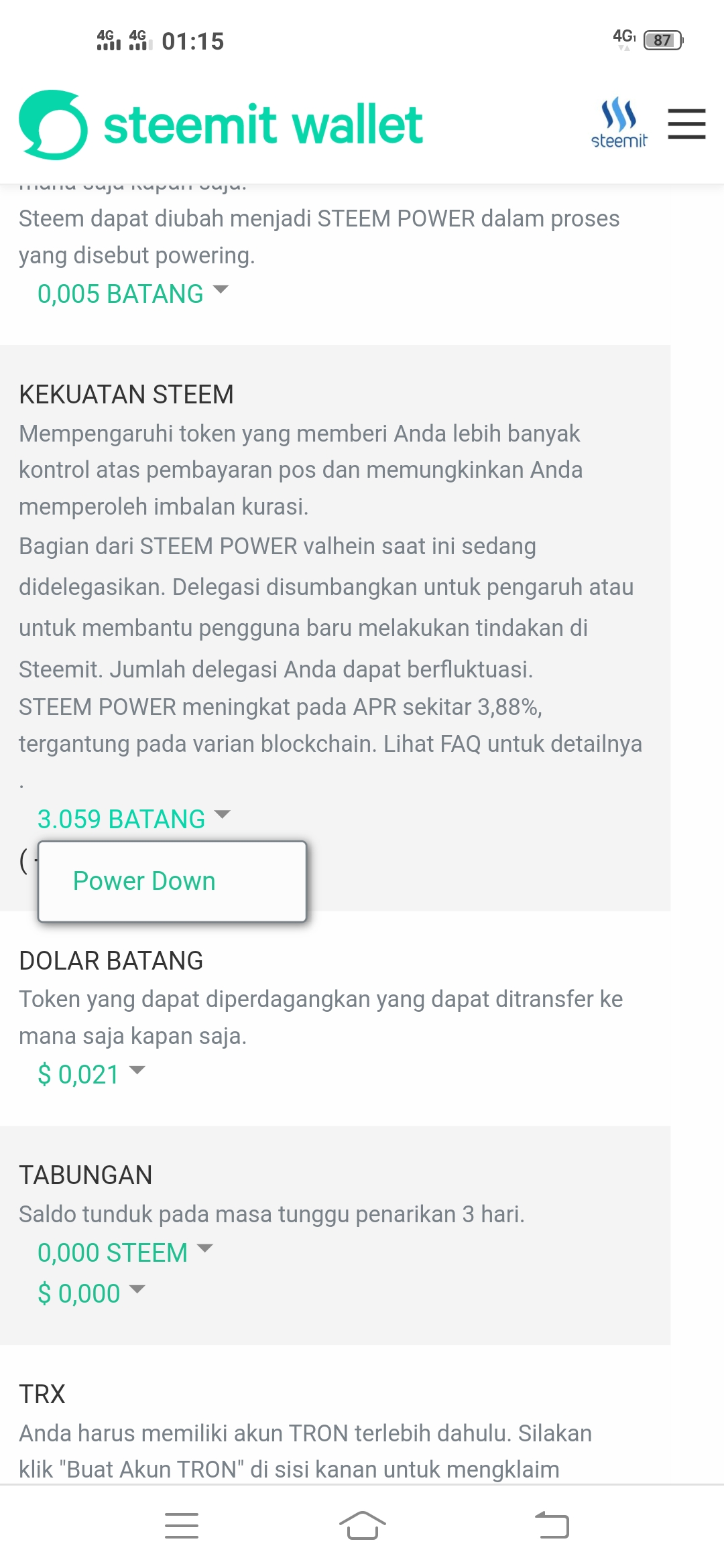Expand the $ 0,000 savings dropdown
The height and width of the screenshot is (1568, 724).
(91, 1293)
